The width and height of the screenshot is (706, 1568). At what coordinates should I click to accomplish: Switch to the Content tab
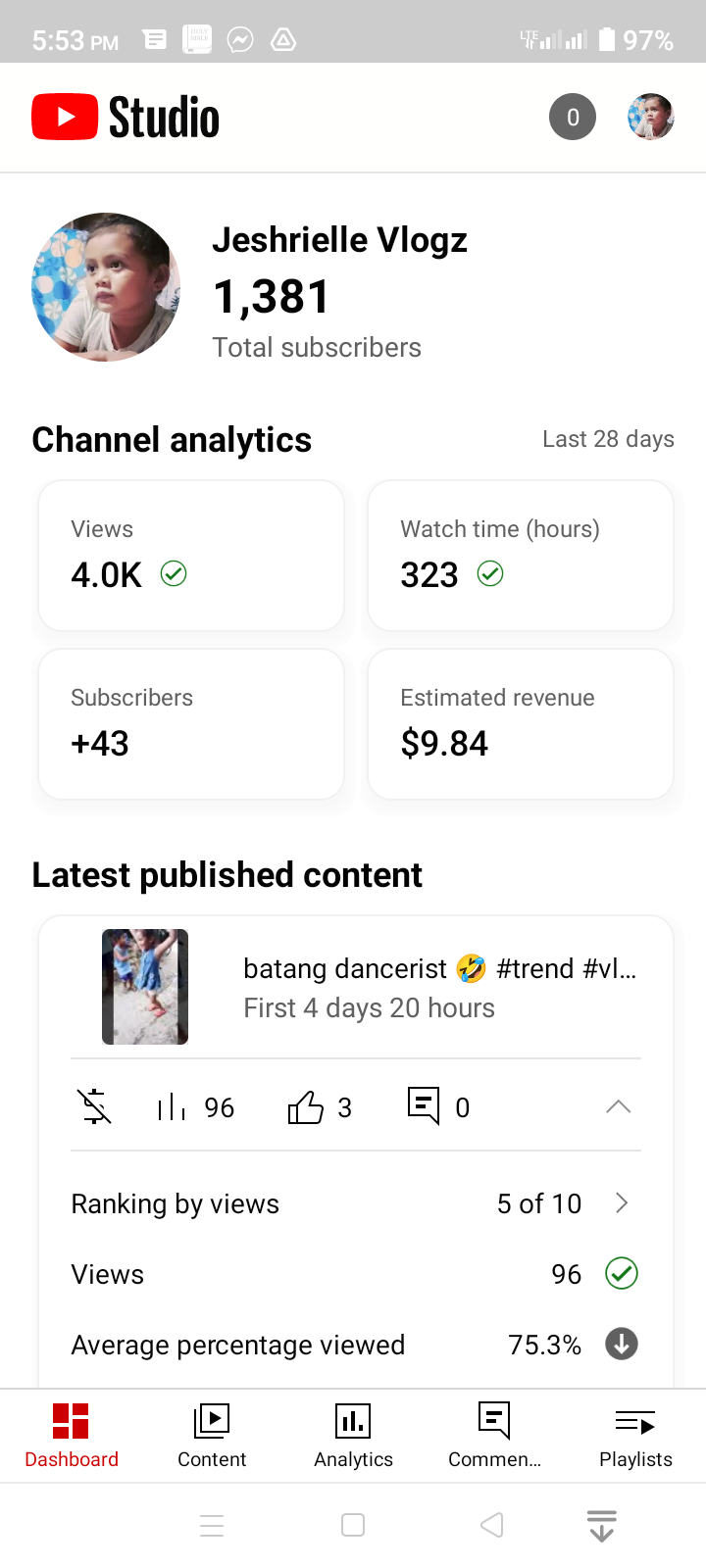(212, 1436)
